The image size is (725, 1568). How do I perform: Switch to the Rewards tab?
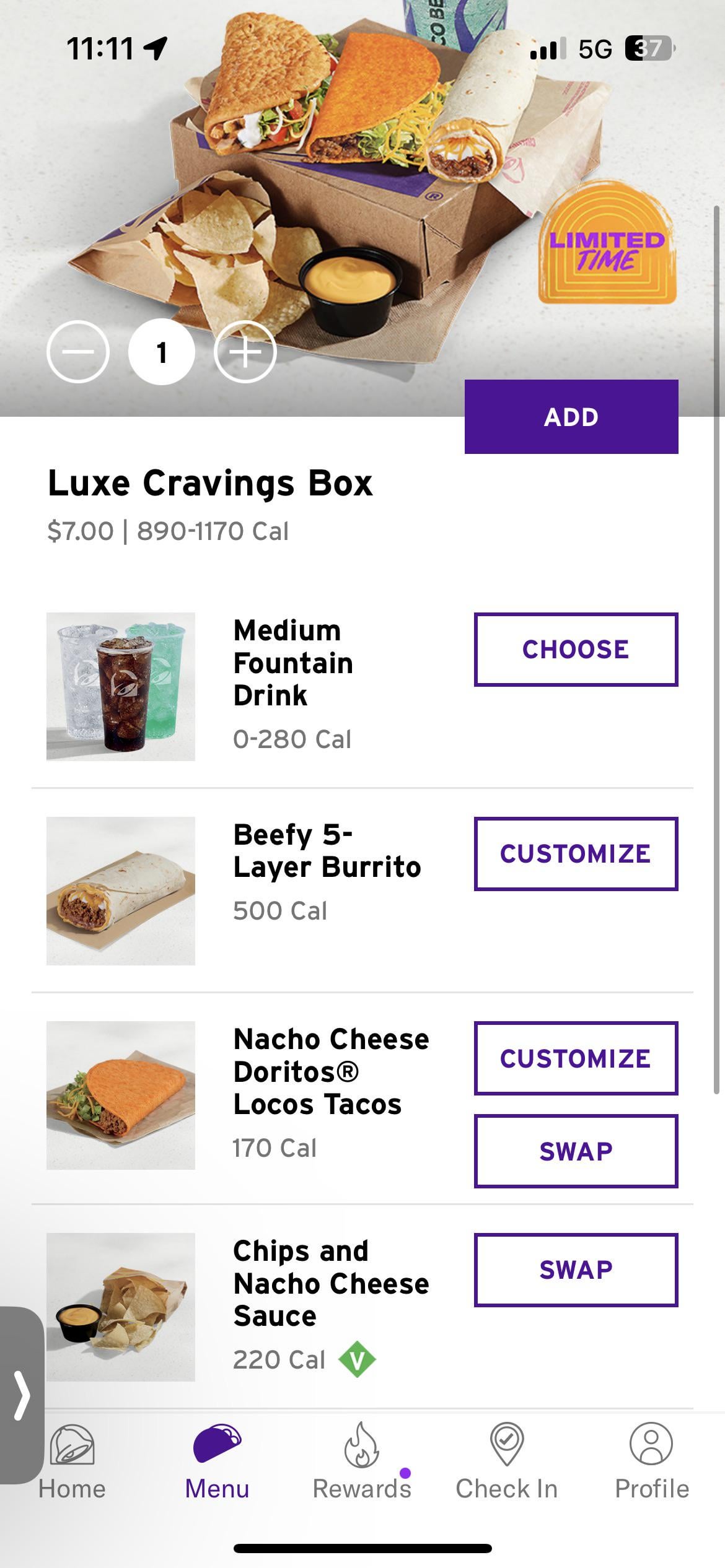tap(362, 1461)
